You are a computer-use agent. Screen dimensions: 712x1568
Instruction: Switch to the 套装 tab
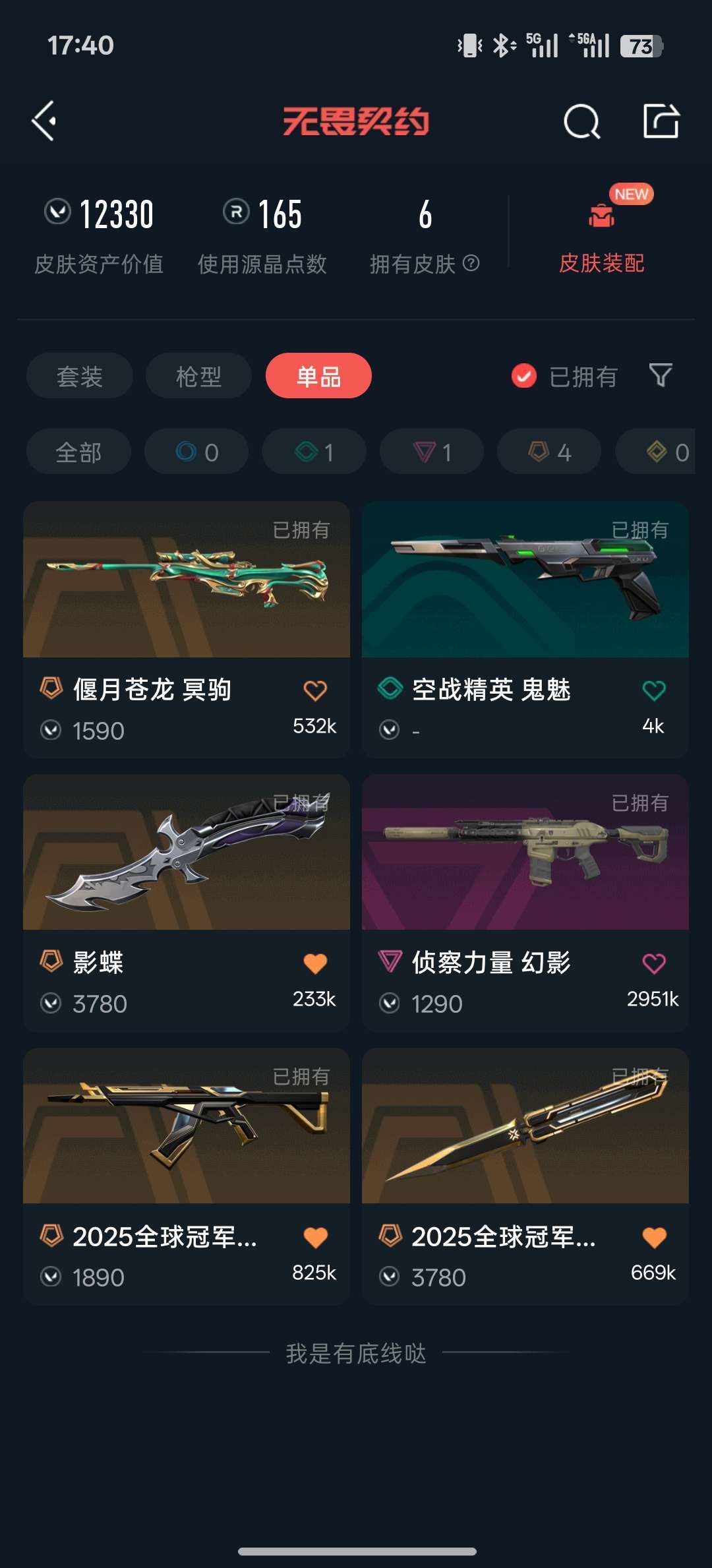tap(80, 376)
